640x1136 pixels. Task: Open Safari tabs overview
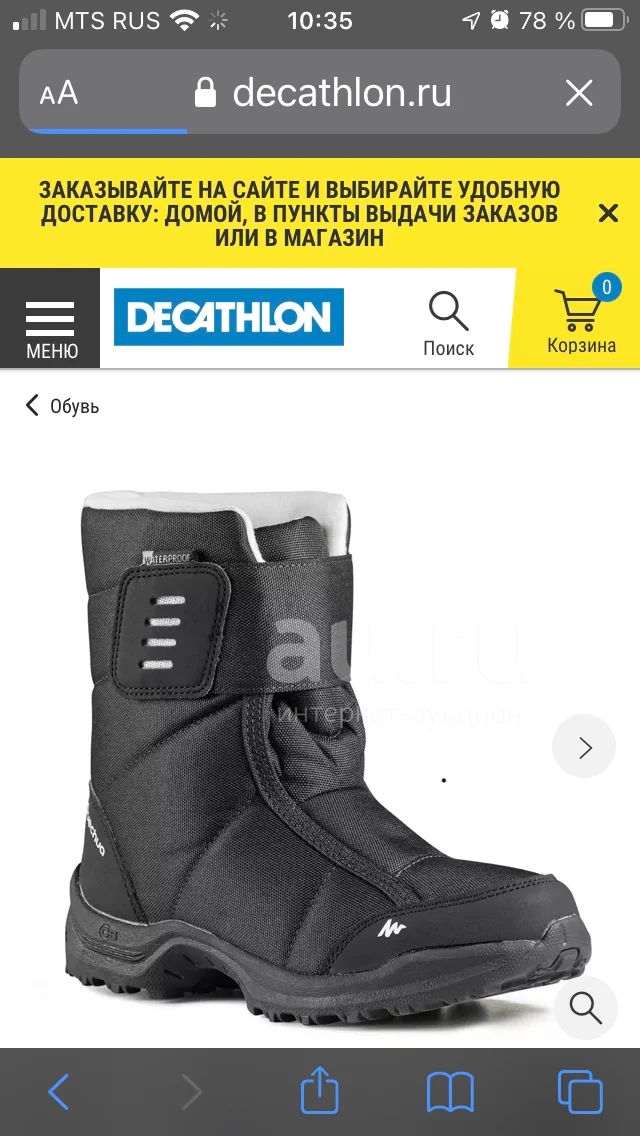581,1091
